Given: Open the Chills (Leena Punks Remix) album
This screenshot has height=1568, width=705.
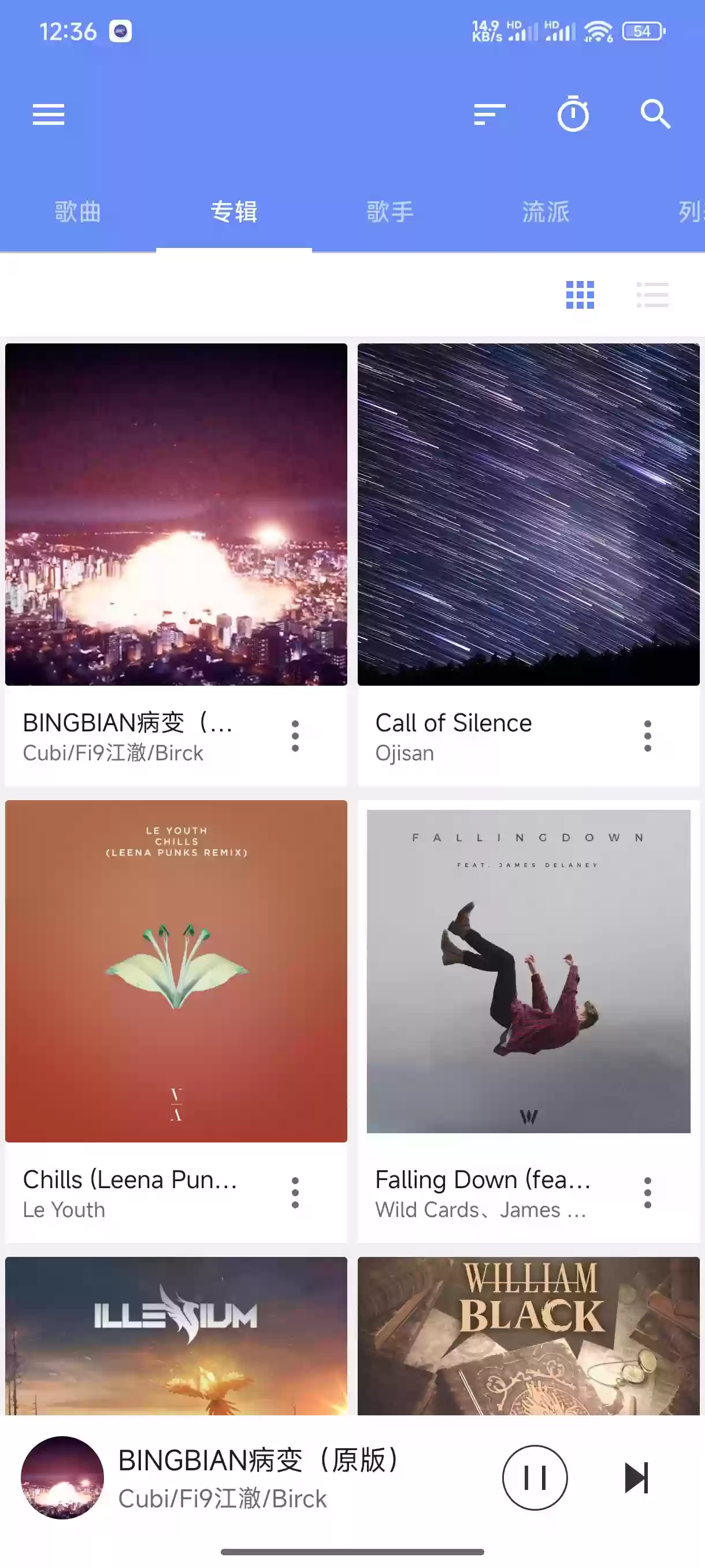Looking at the screenshot, I should tap(176, 971).
